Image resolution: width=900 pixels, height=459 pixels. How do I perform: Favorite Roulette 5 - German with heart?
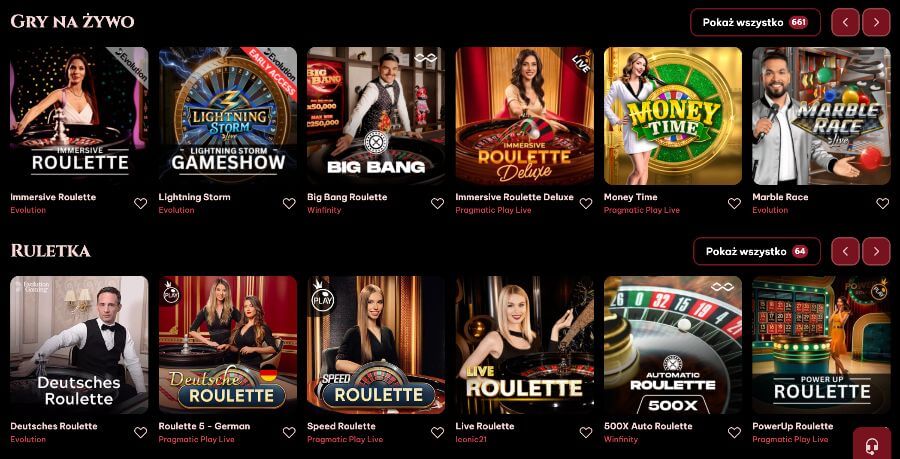[289, 432]
